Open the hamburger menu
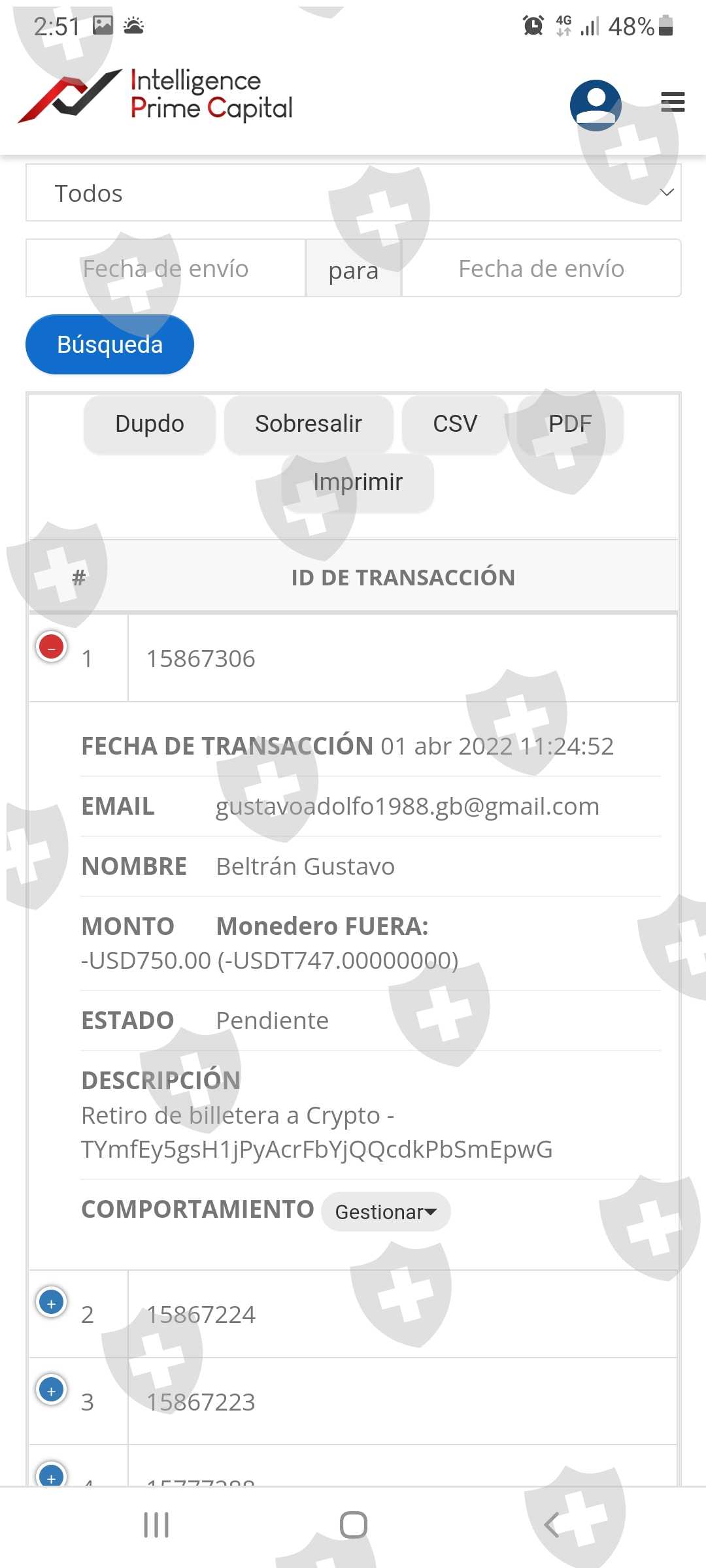 click(673, 103)
